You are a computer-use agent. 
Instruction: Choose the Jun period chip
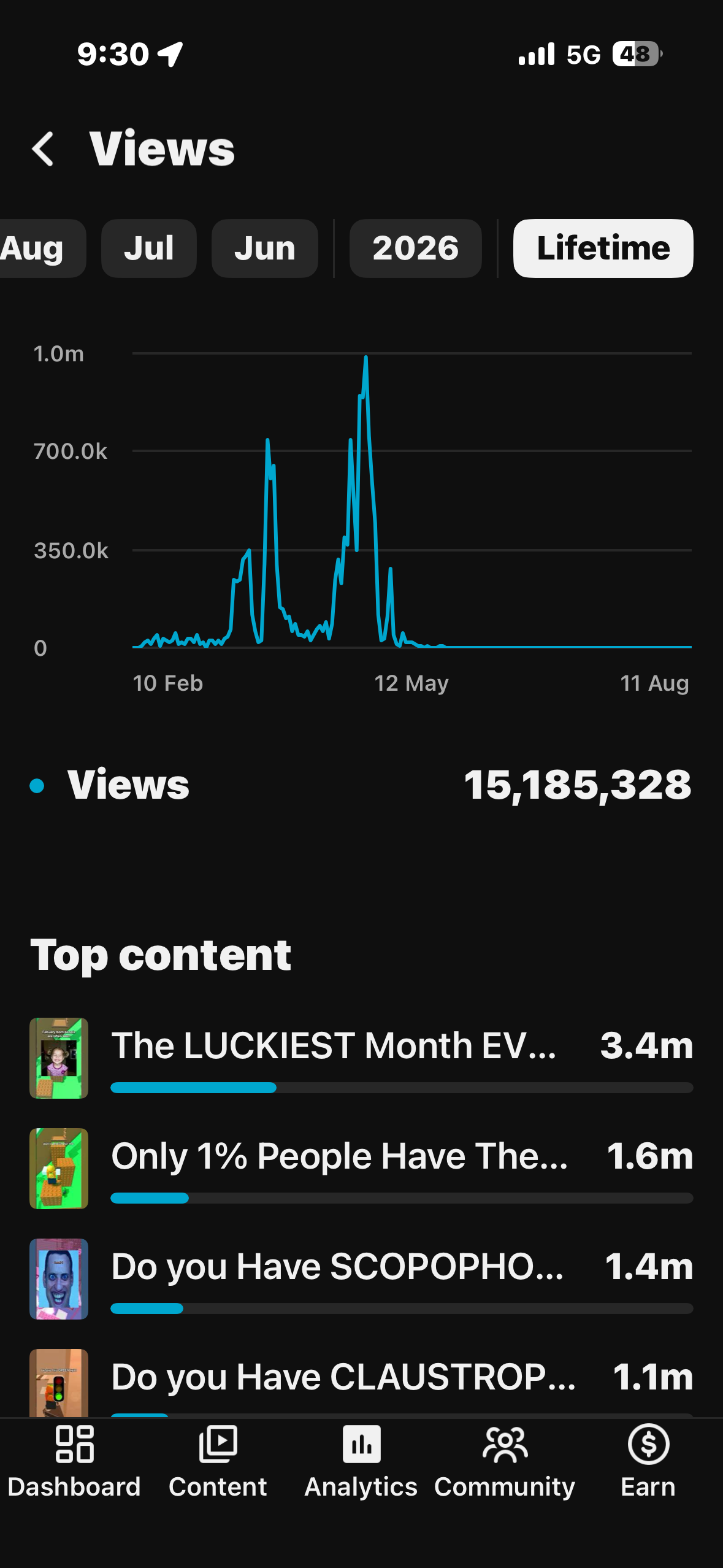(x=265, y=248)
